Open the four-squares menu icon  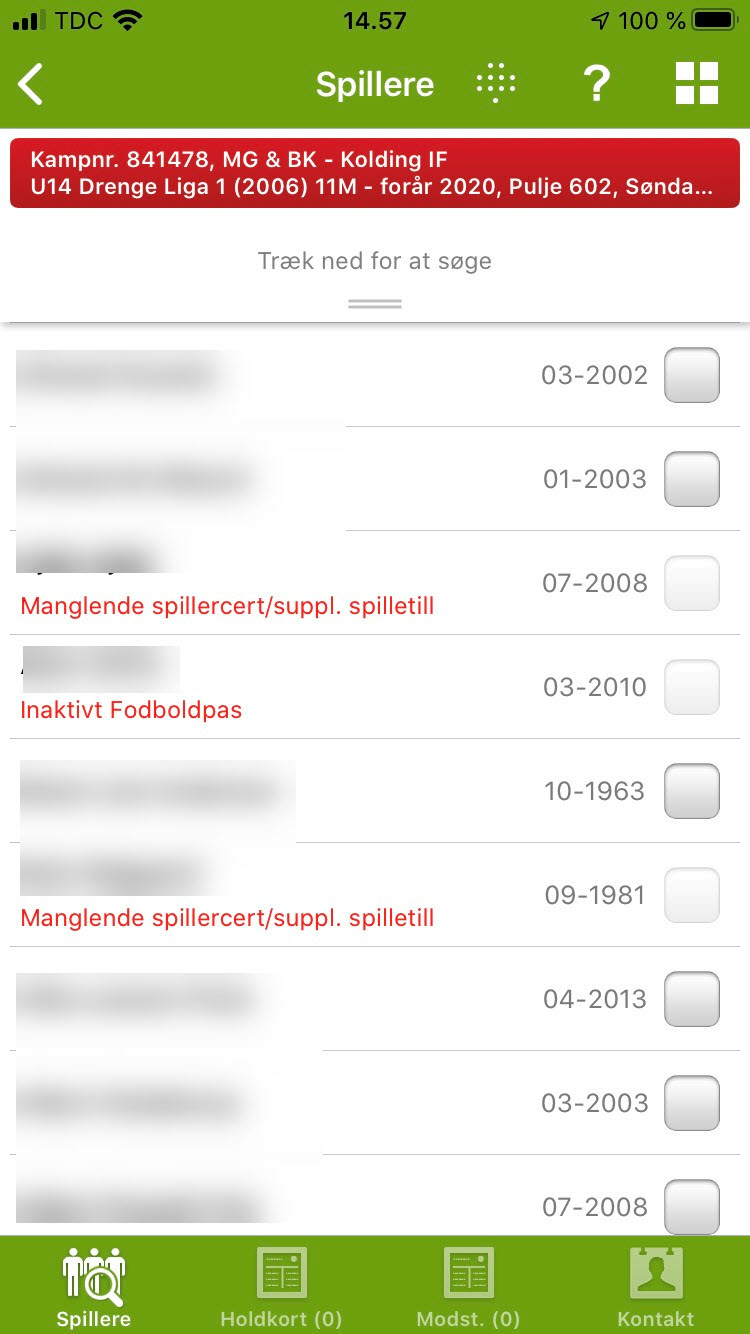tap(697, 83)
